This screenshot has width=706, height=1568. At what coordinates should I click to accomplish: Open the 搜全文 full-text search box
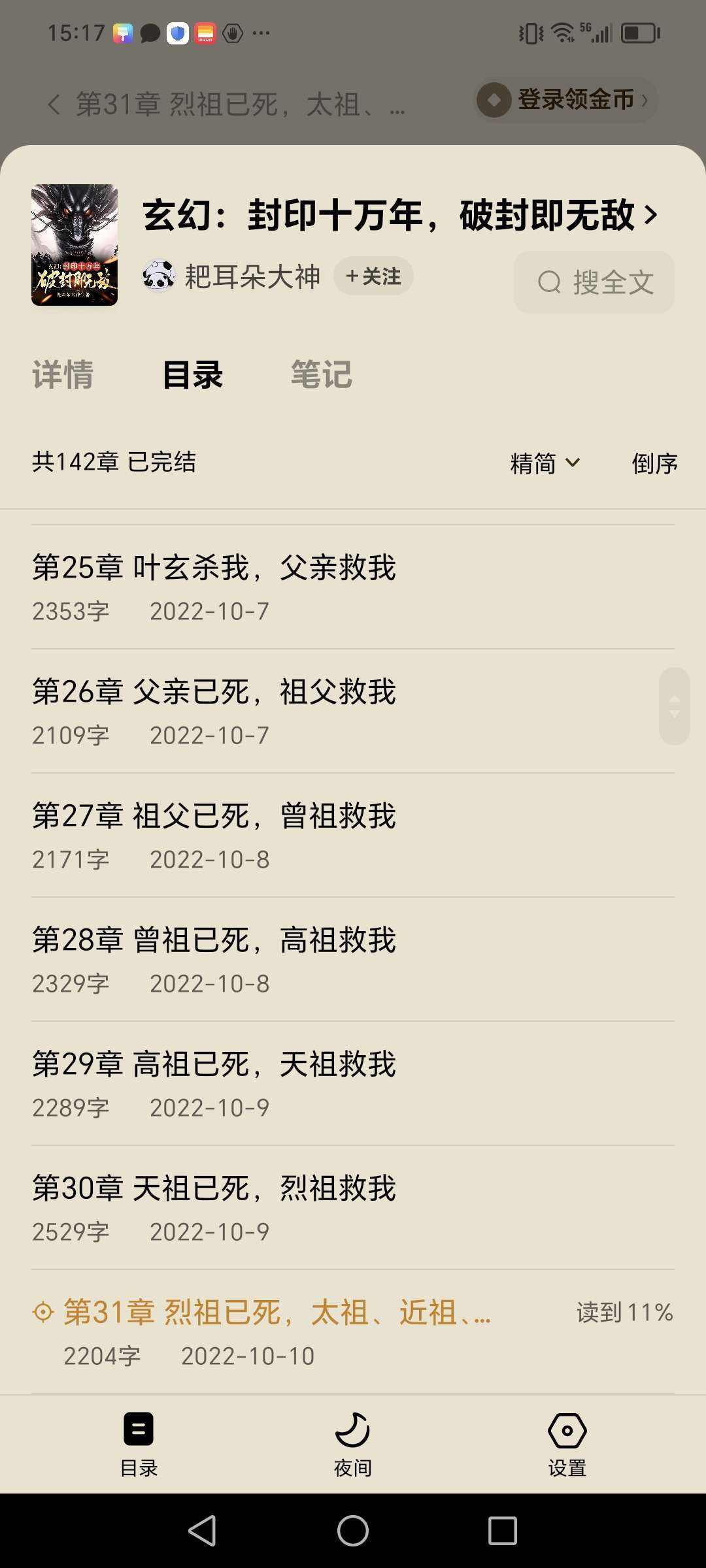[594, 282]
